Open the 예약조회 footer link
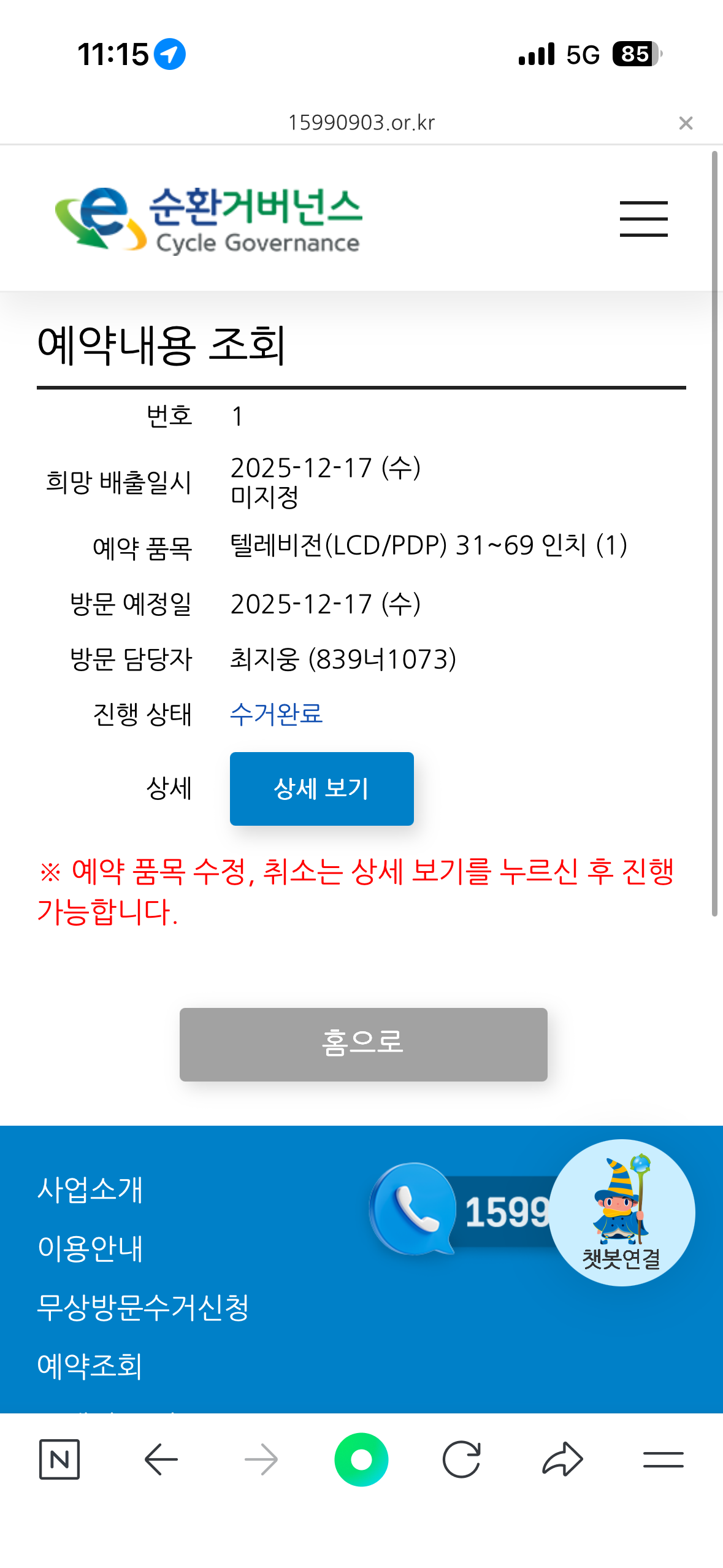The image size is (723, 1568). point(90,1366)
